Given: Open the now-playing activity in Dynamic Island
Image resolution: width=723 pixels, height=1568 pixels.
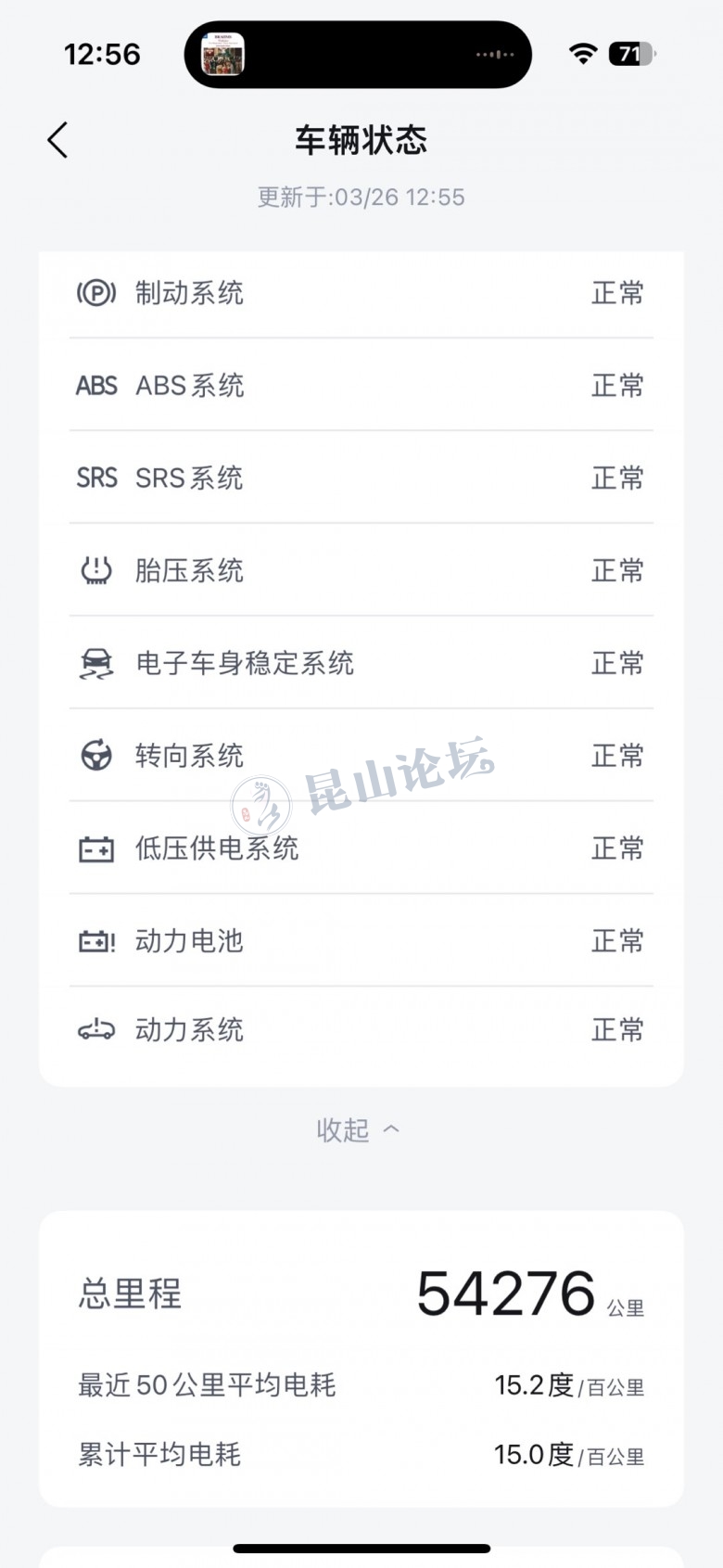Looking at the screenshot, I should tap(358, 55).
